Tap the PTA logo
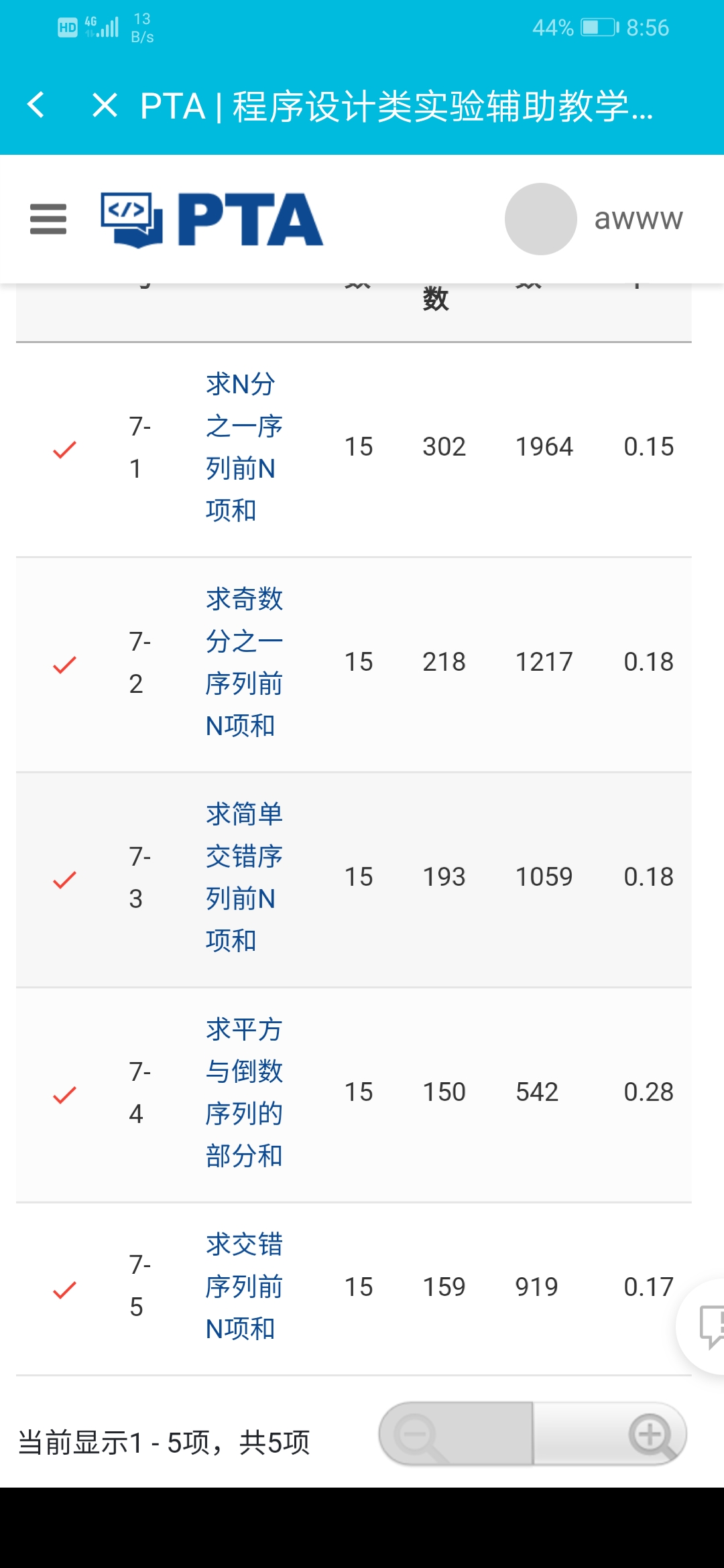724x1568 pixels. [x=212, y=219]
